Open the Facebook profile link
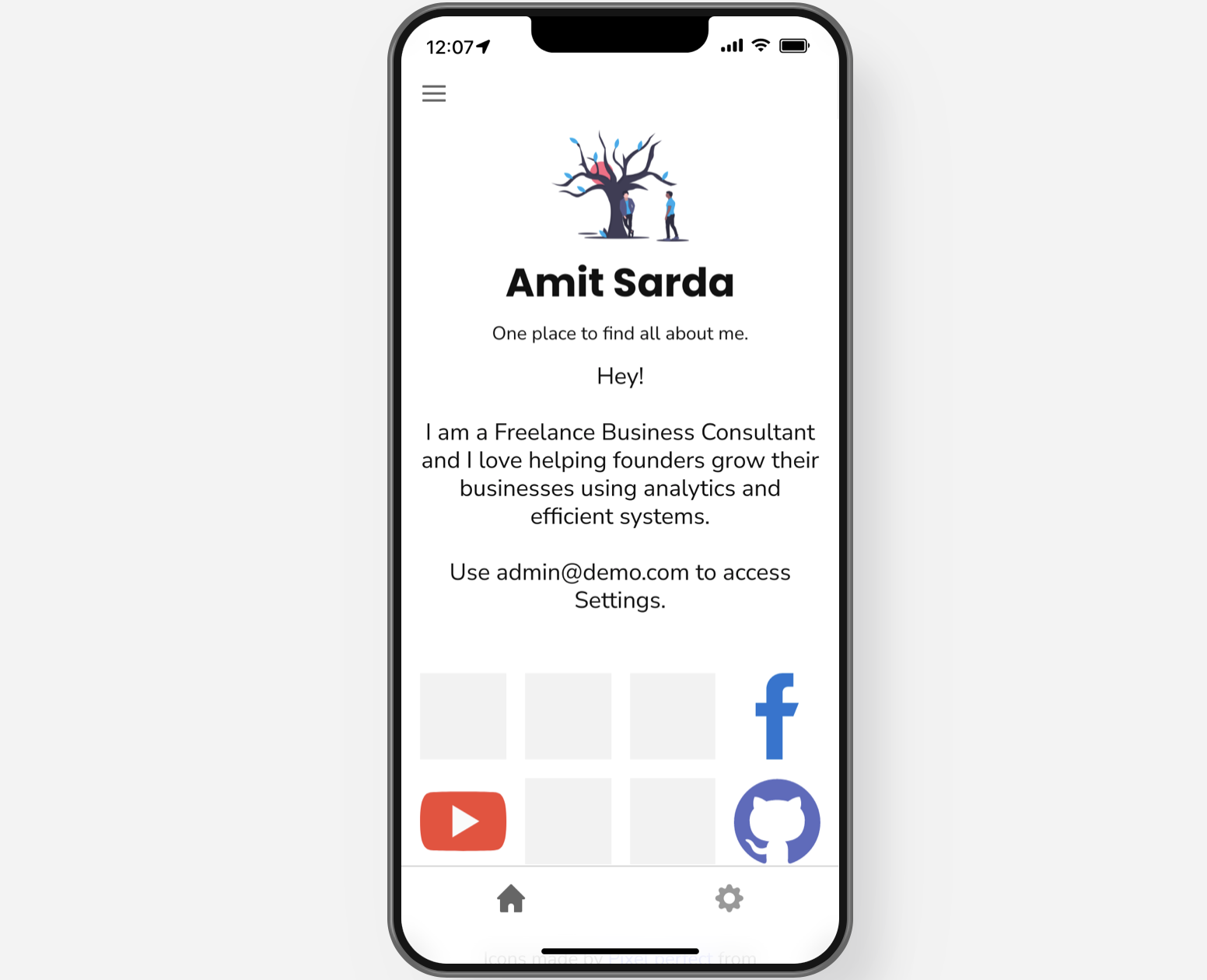The image size is (1207, 980). [x=776, y=716]
